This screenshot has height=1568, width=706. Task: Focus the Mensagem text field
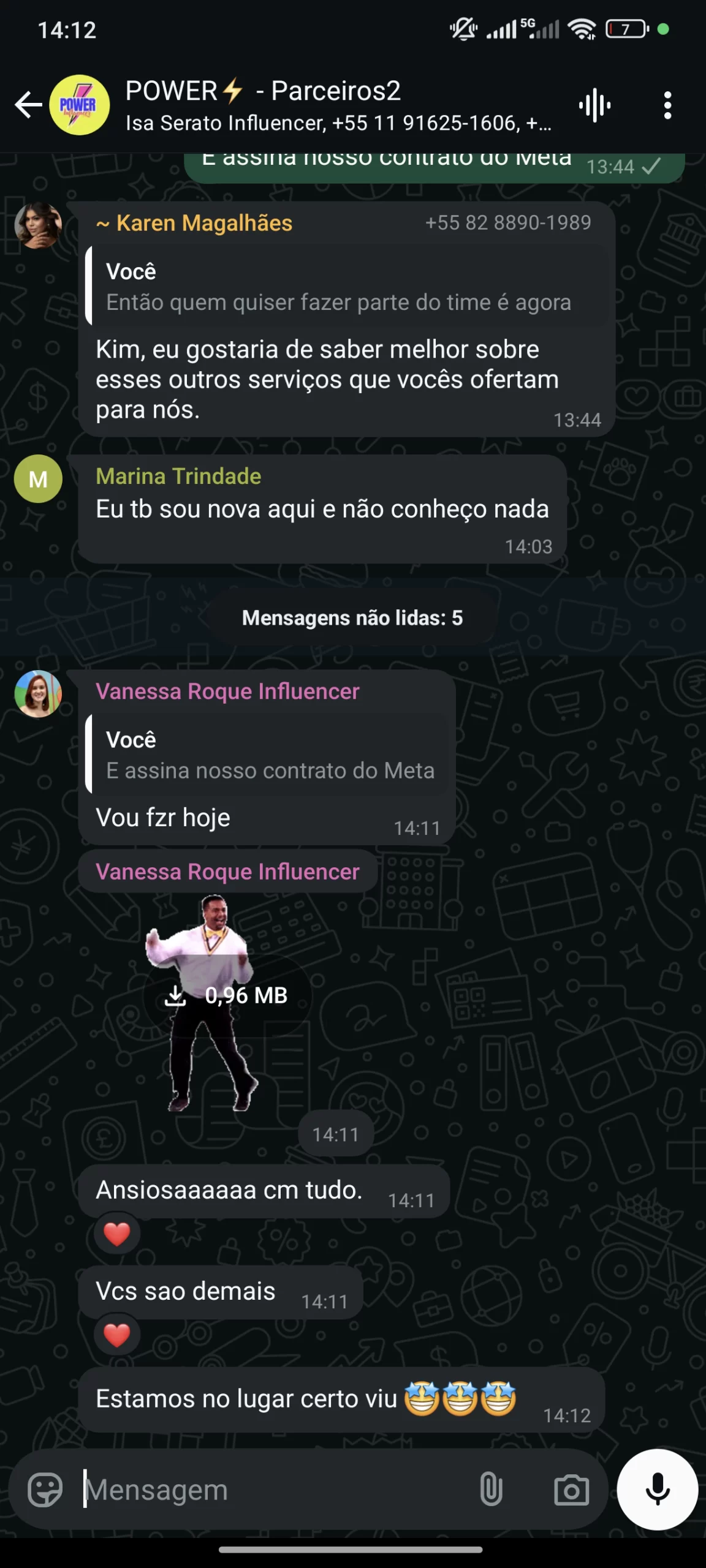[276, 1489]
